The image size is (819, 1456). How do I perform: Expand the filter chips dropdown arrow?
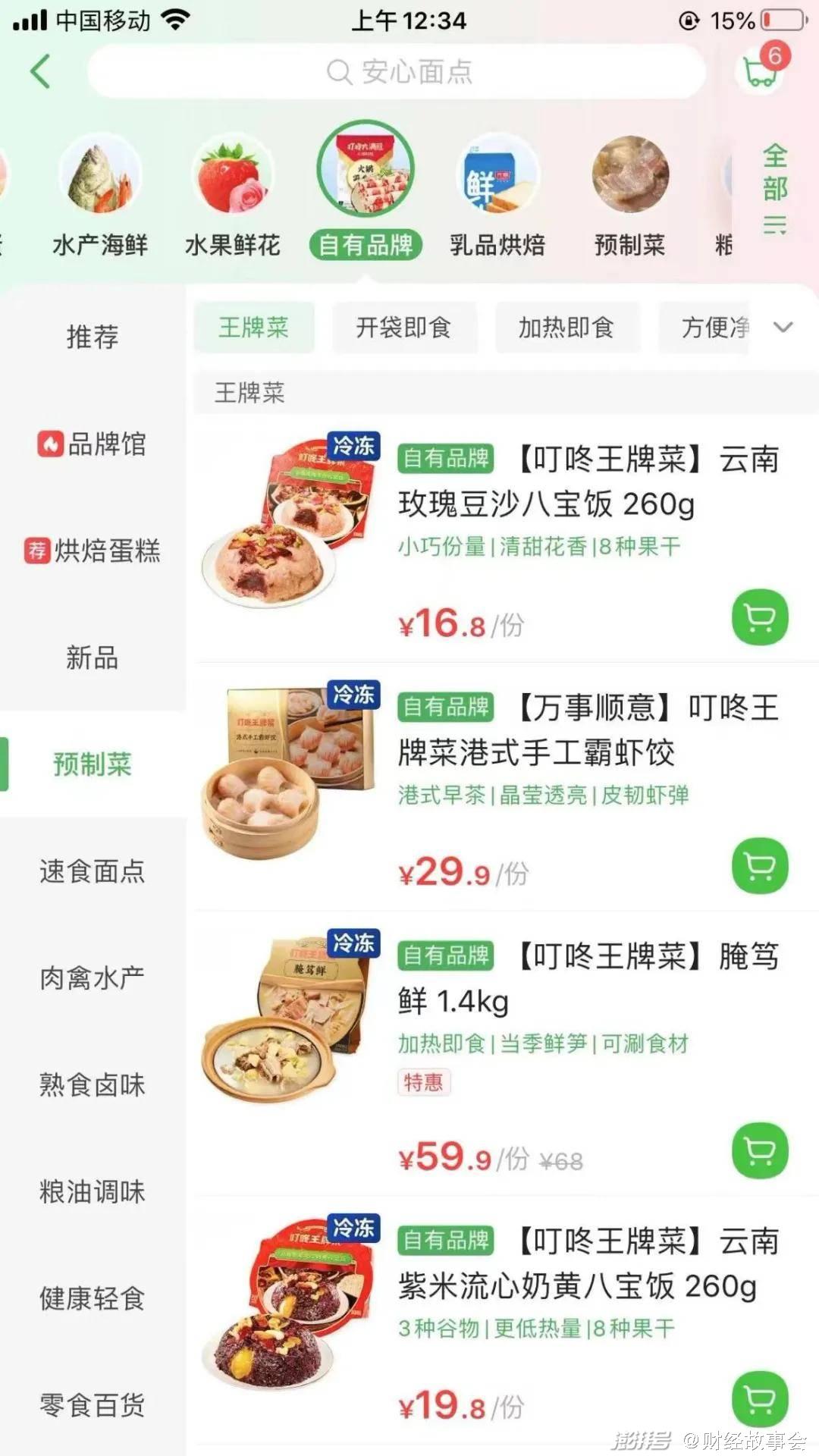click(783, 328)
